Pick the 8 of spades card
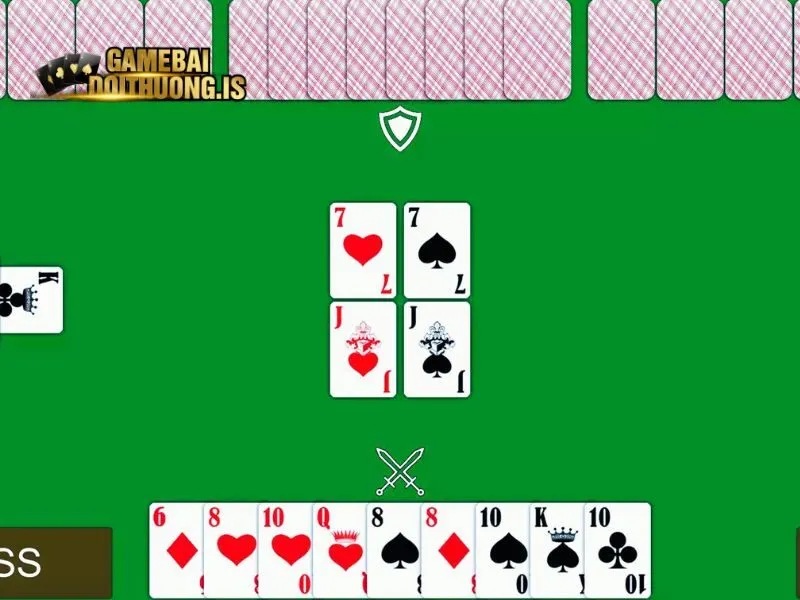 pos(393,550)
